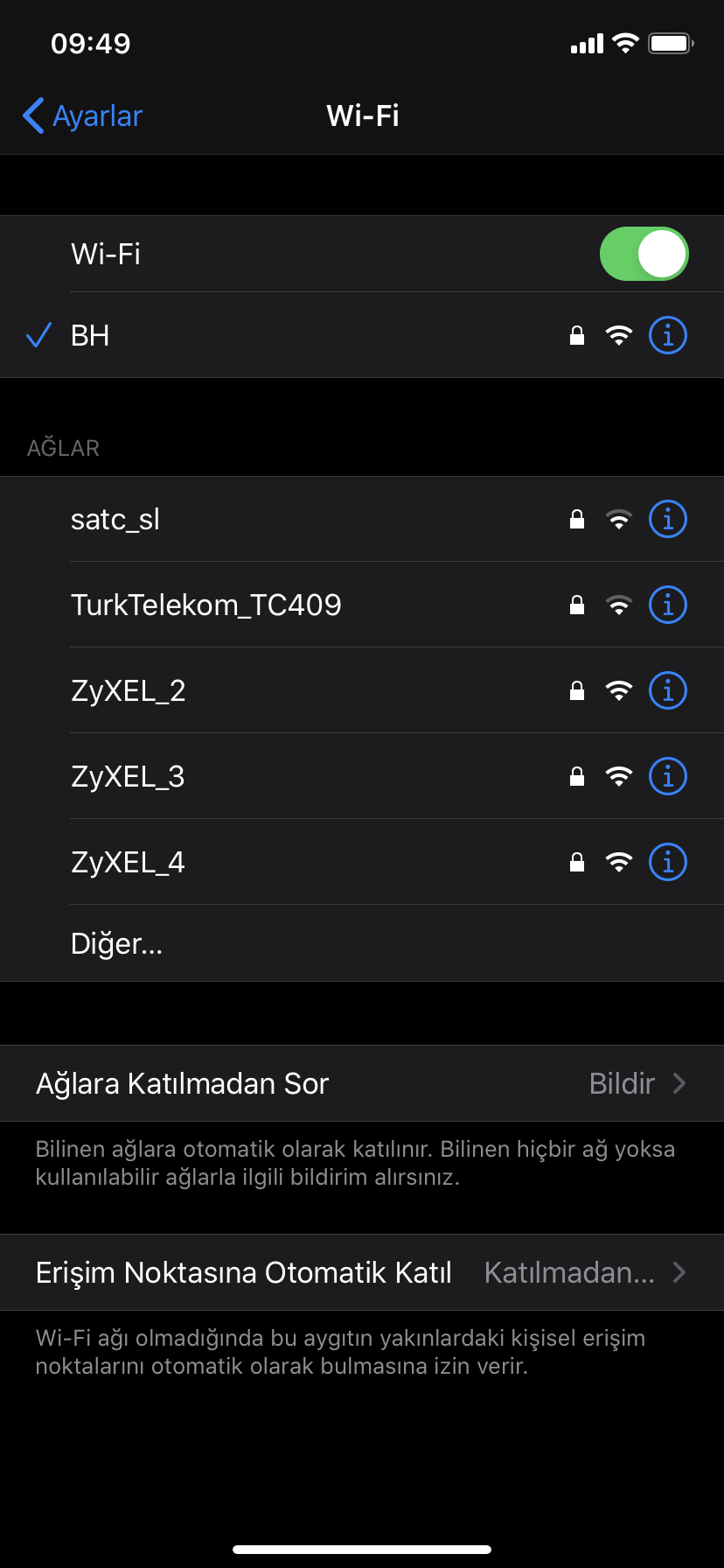Join the ZyXEL_4 network
Viewport: 724px width, 1568px height.
tap(362, 862)
